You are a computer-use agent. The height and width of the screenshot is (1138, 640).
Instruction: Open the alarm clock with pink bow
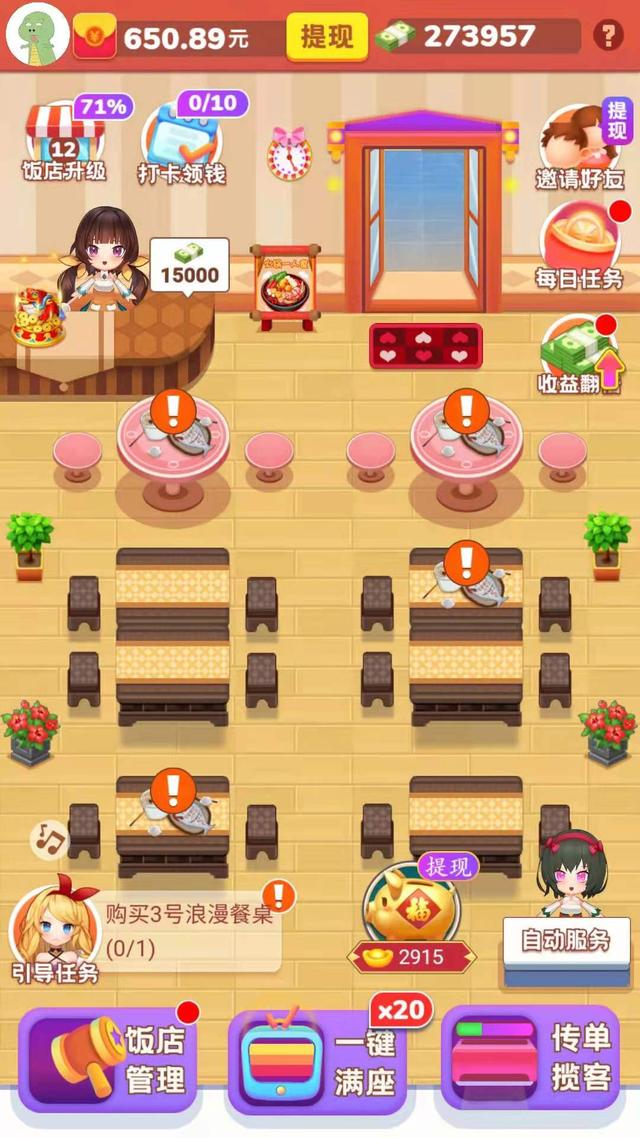pyautogui.click(x=289, y=153)
